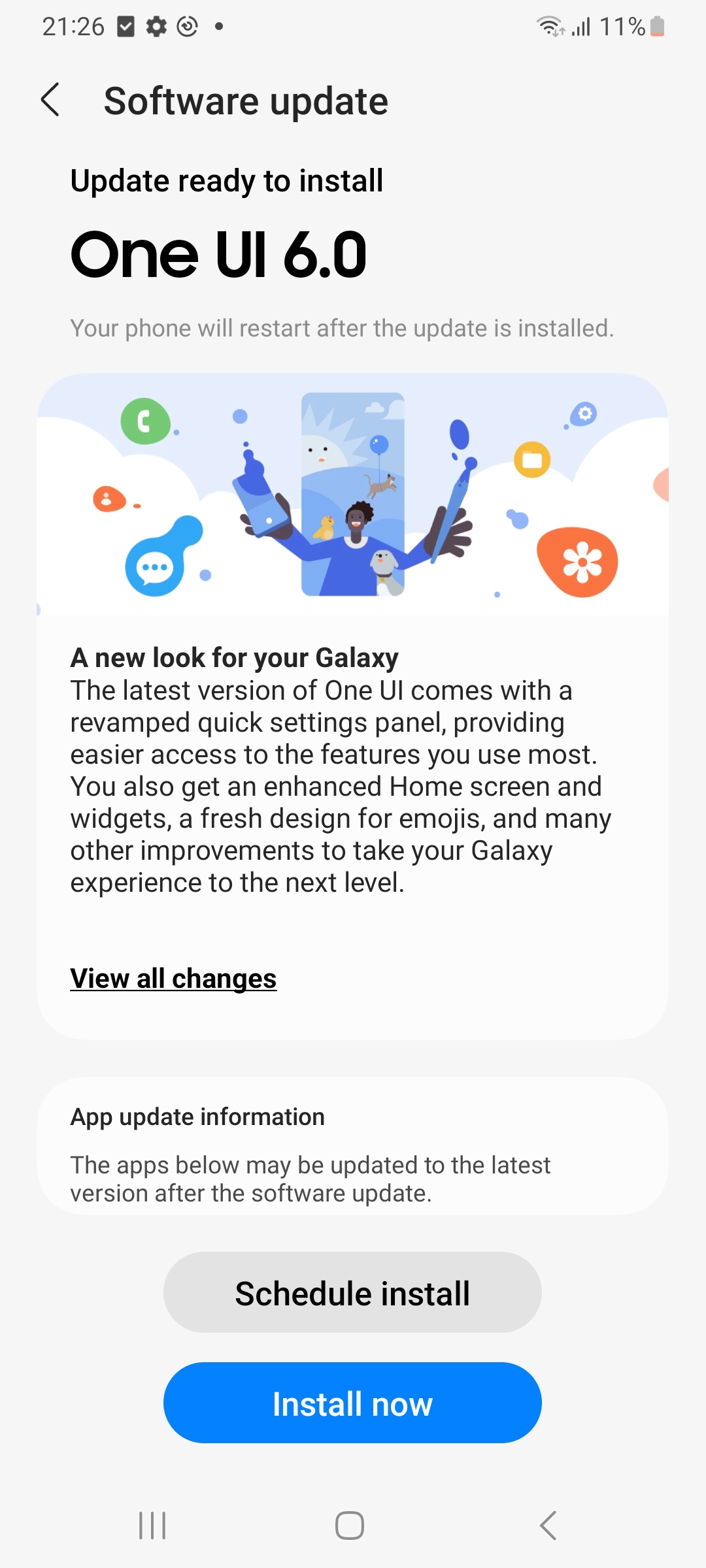
Task: Open recent apps from the navigation bar
Action: pos(152,1526)
